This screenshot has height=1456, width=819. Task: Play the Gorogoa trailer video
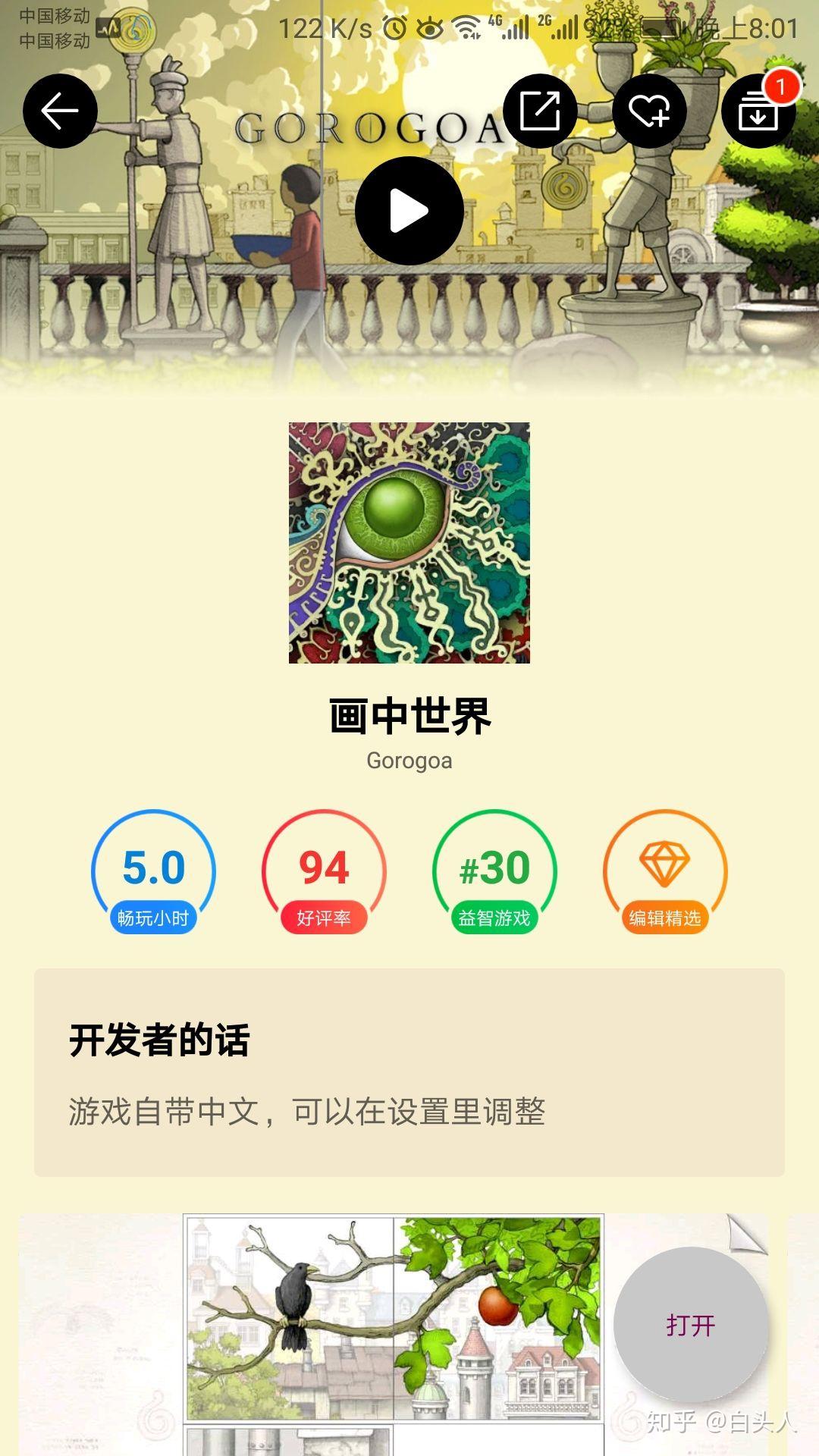coord(409,211)
